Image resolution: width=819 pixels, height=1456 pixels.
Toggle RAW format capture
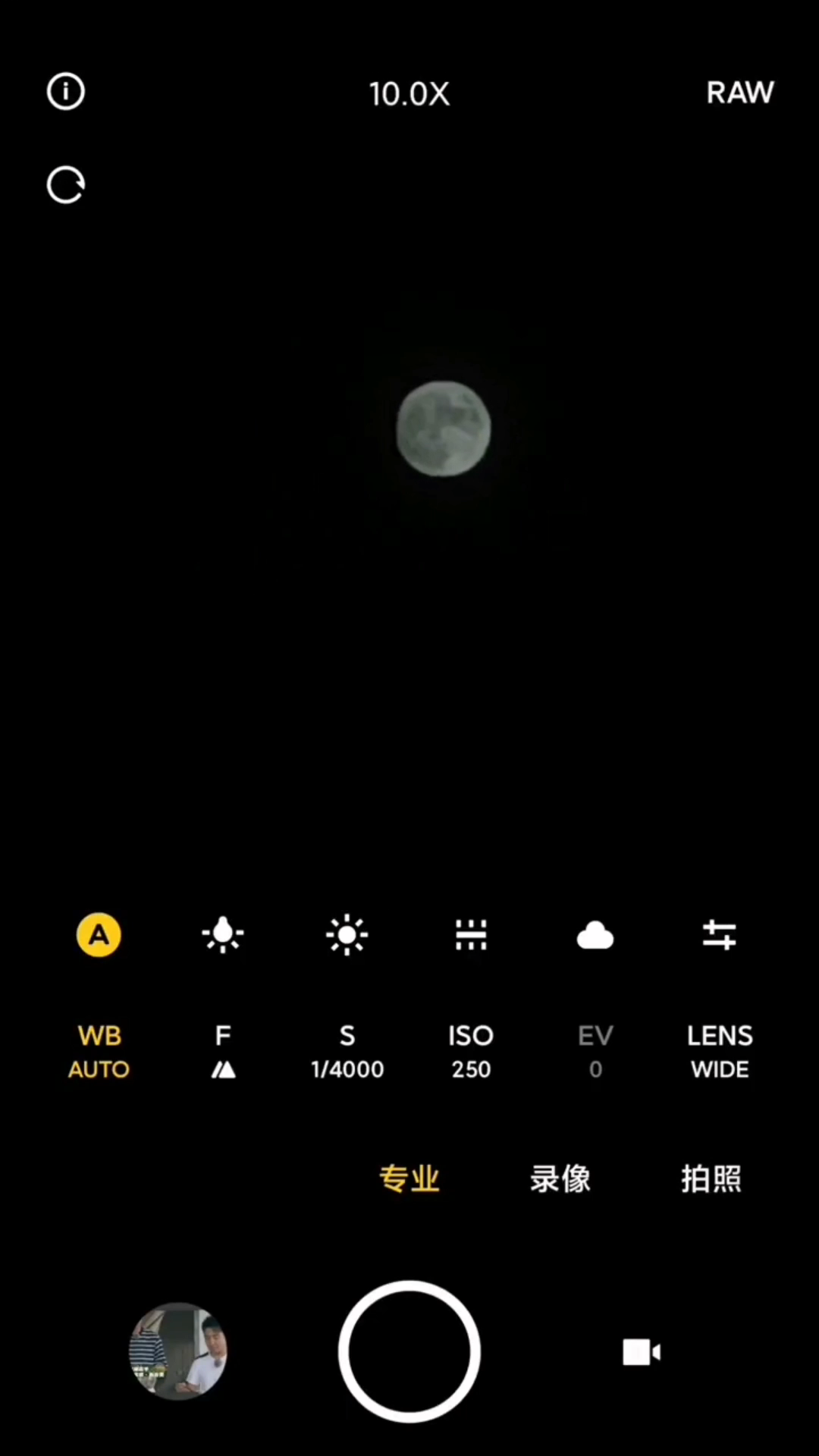click(x=739, y=93)
